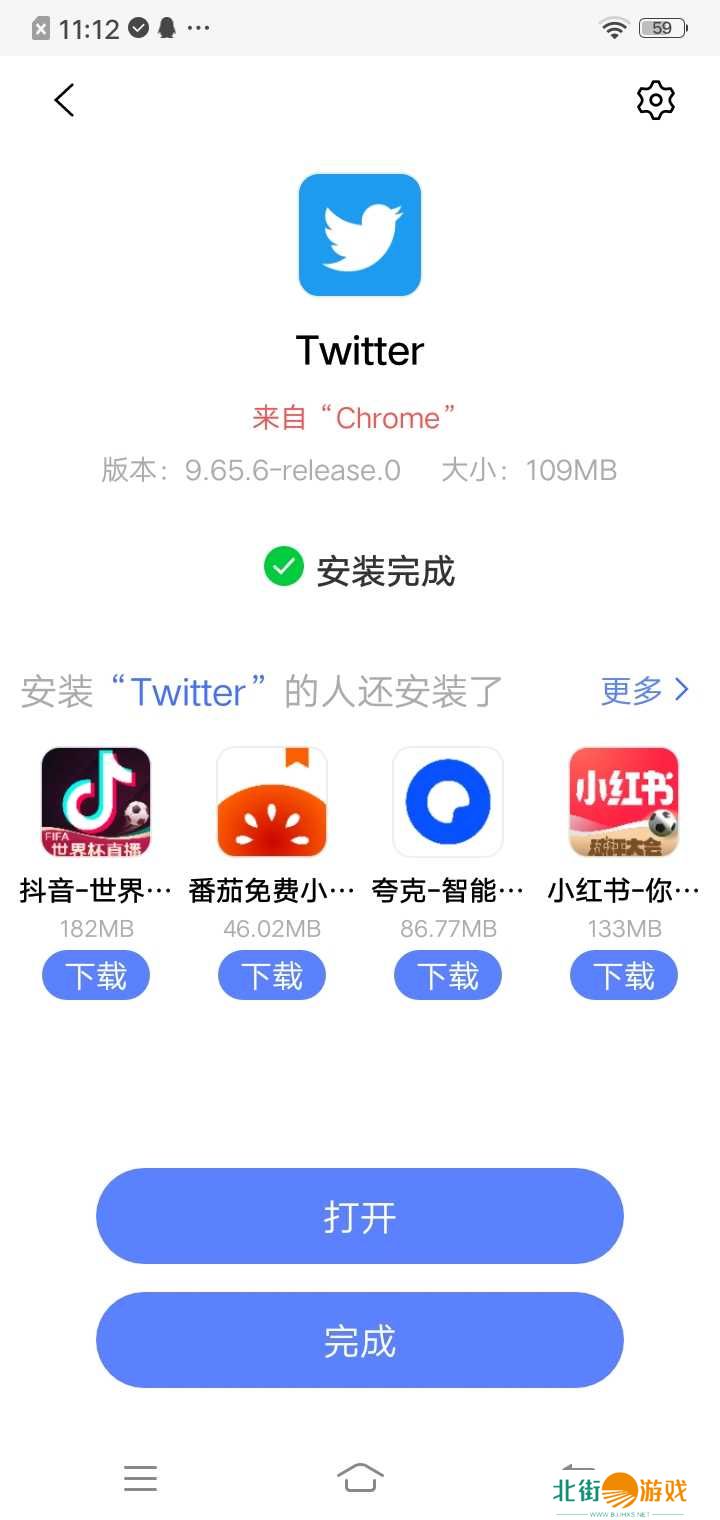
Task: Tap 完成 to finish installation
Action: click(360, 1340)
